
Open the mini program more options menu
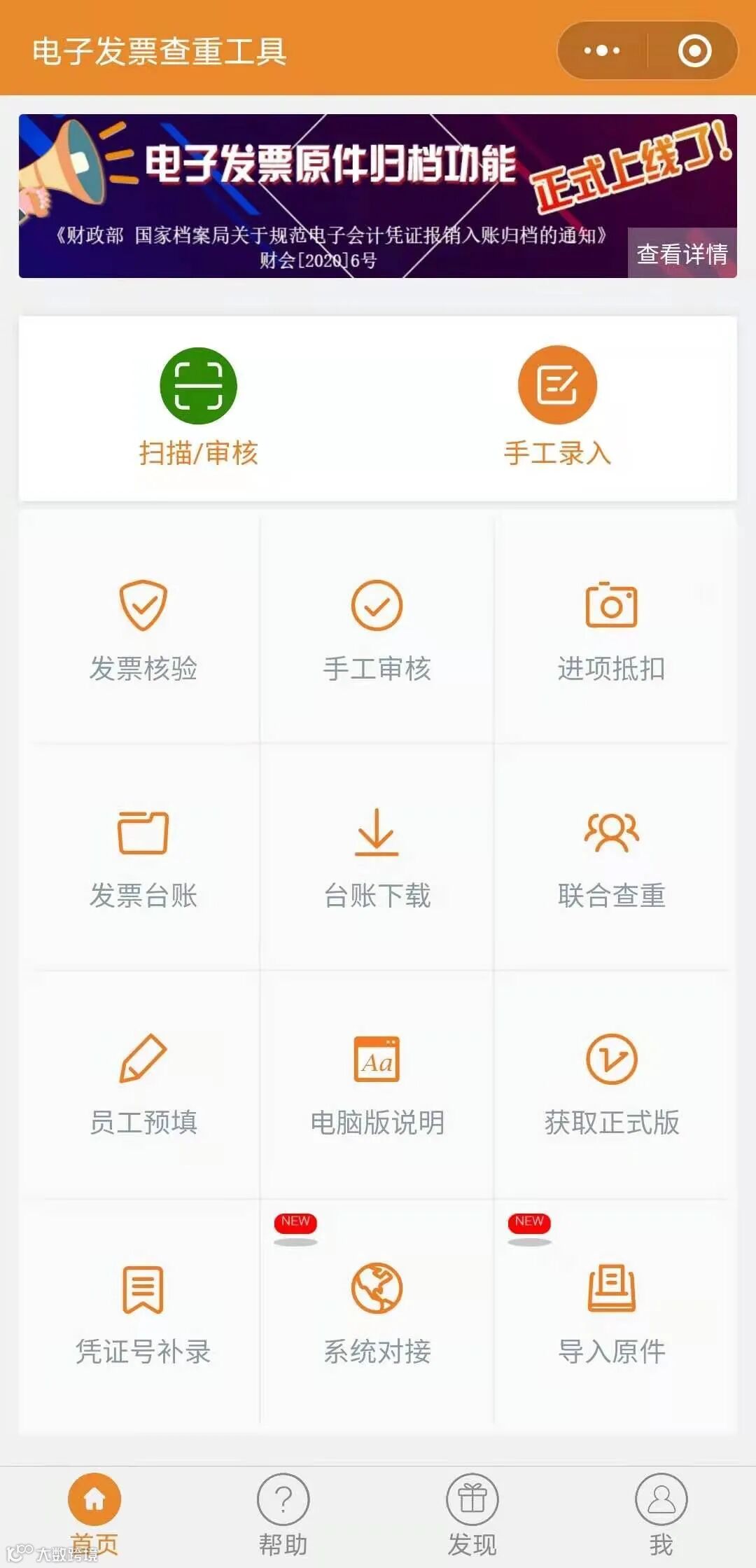[602, 51]
